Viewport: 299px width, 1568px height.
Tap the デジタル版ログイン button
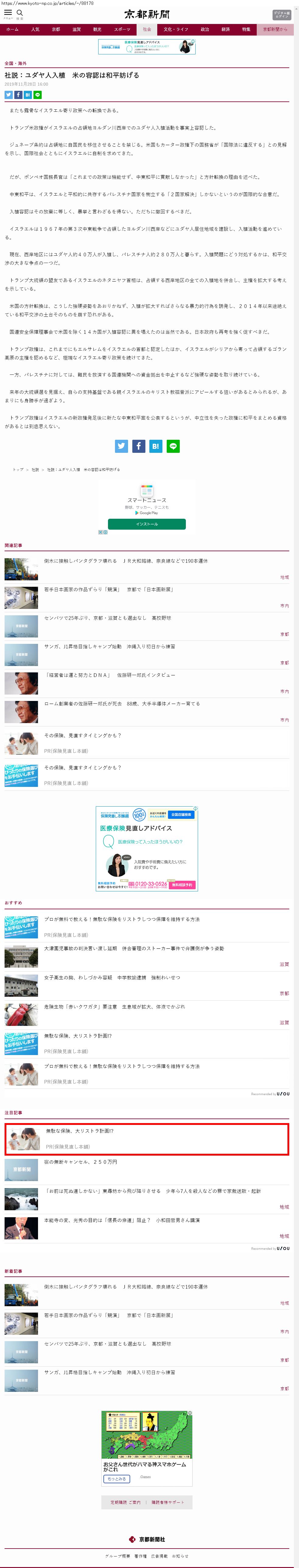tap(281, 15)
